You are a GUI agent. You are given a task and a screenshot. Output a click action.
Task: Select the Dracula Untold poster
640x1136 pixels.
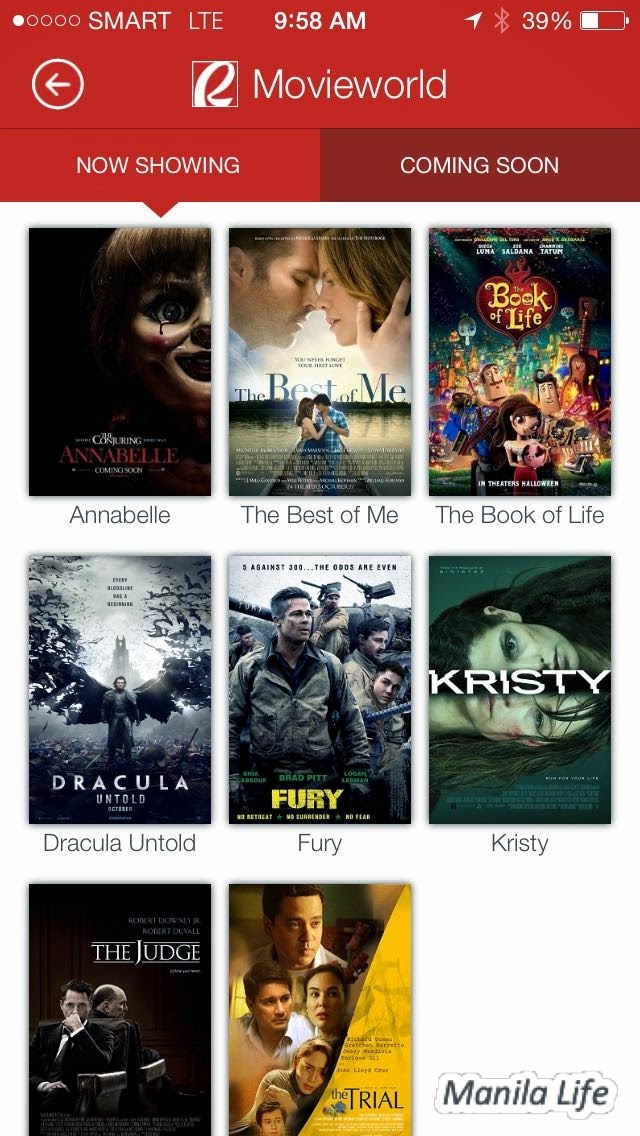(x=120, y=689)
